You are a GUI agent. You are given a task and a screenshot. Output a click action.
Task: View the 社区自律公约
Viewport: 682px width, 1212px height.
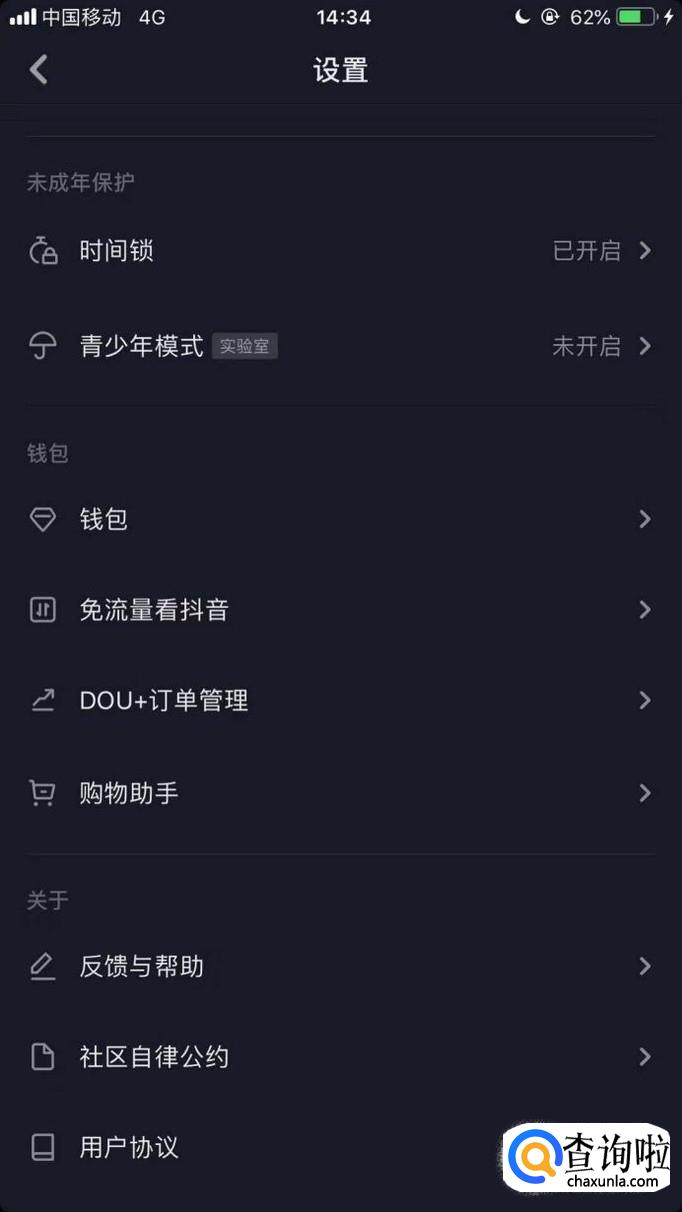click(154, 1057)
